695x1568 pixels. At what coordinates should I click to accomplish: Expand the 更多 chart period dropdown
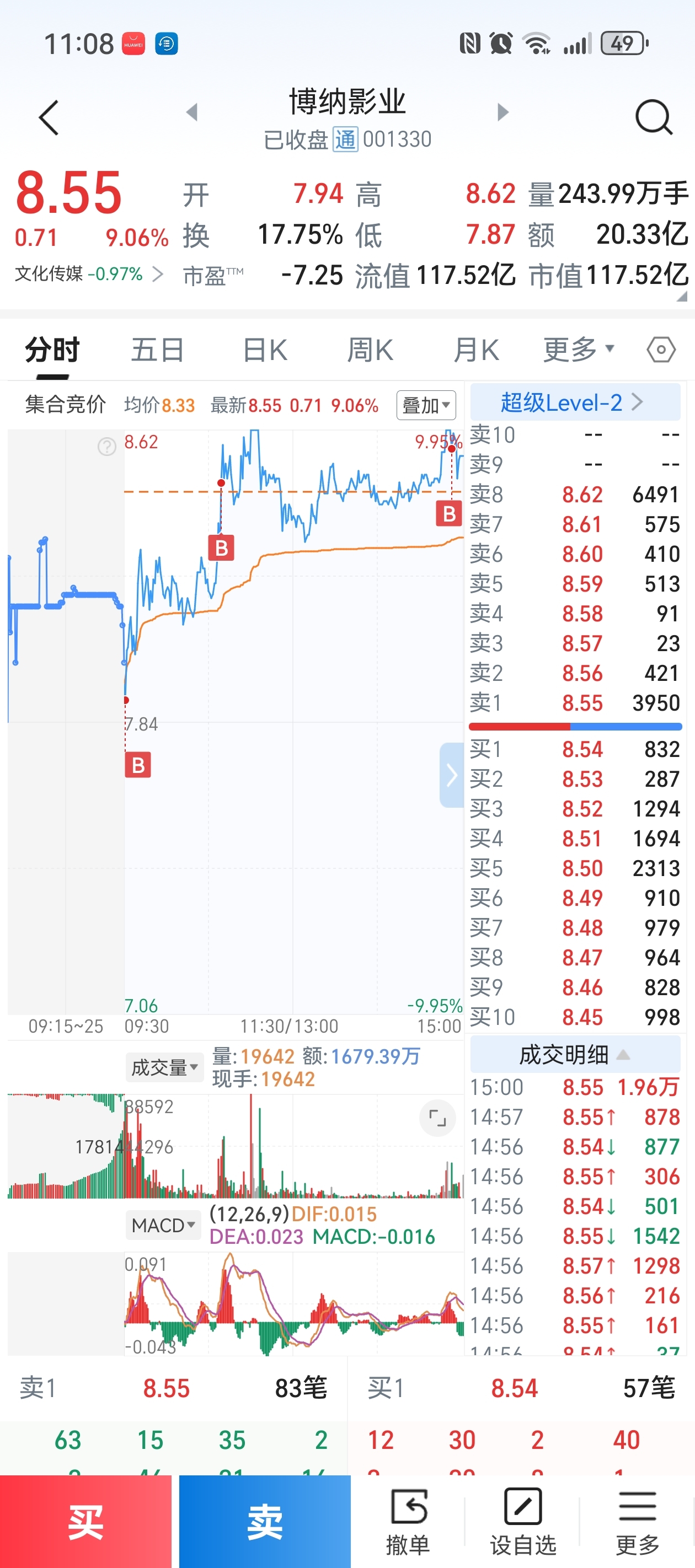click(x=579, y=350)
